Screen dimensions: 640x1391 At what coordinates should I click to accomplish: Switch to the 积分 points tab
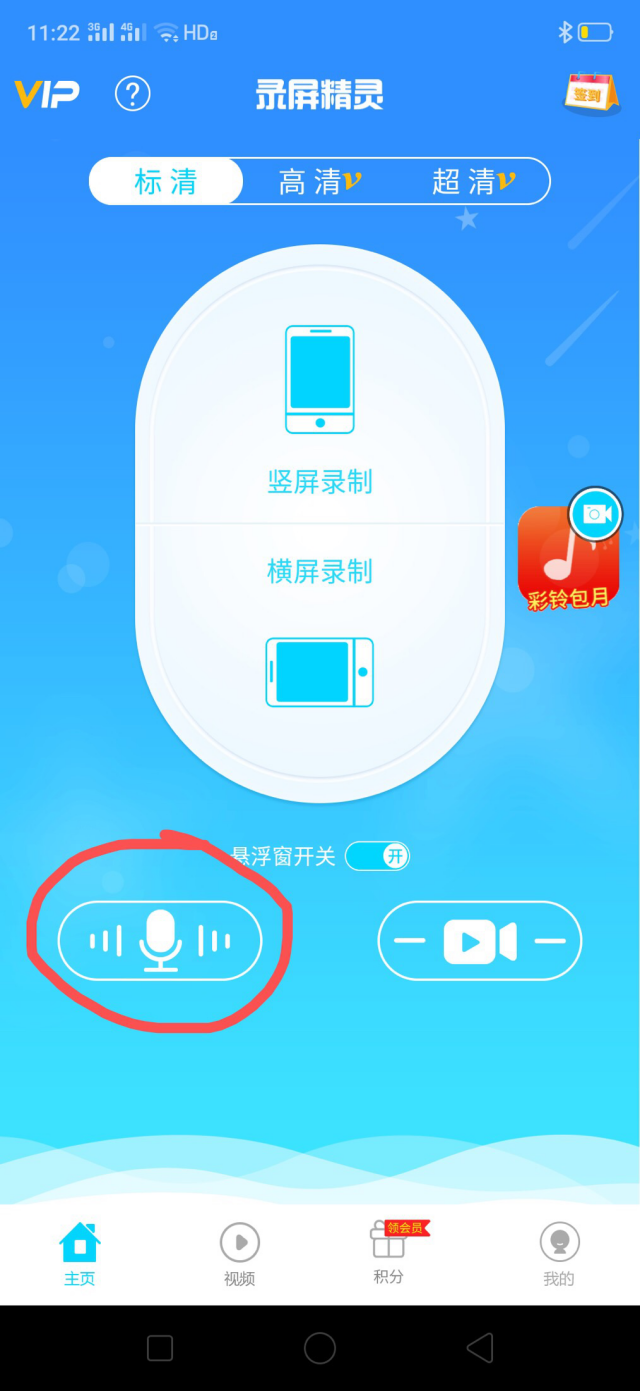(x=389, y=1252)
